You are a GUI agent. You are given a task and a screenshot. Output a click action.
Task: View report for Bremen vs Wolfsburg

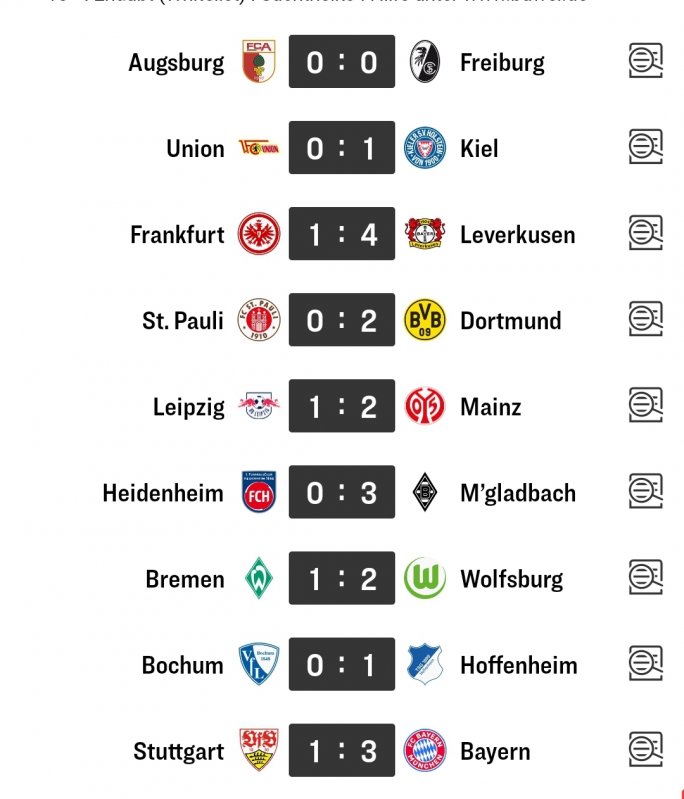[645, 578]
